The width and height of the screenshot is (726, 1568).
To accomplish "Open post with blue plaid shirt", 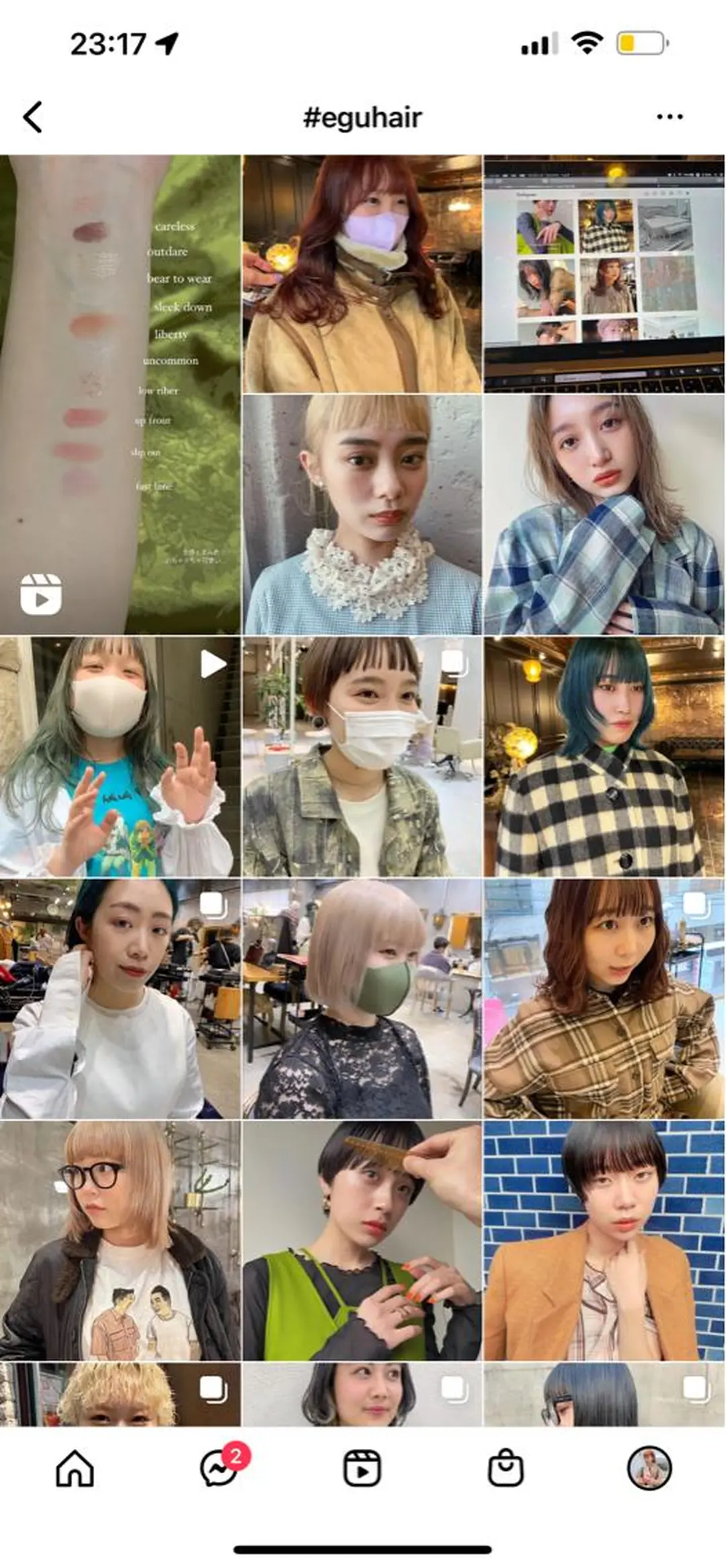I will point(604,514).
